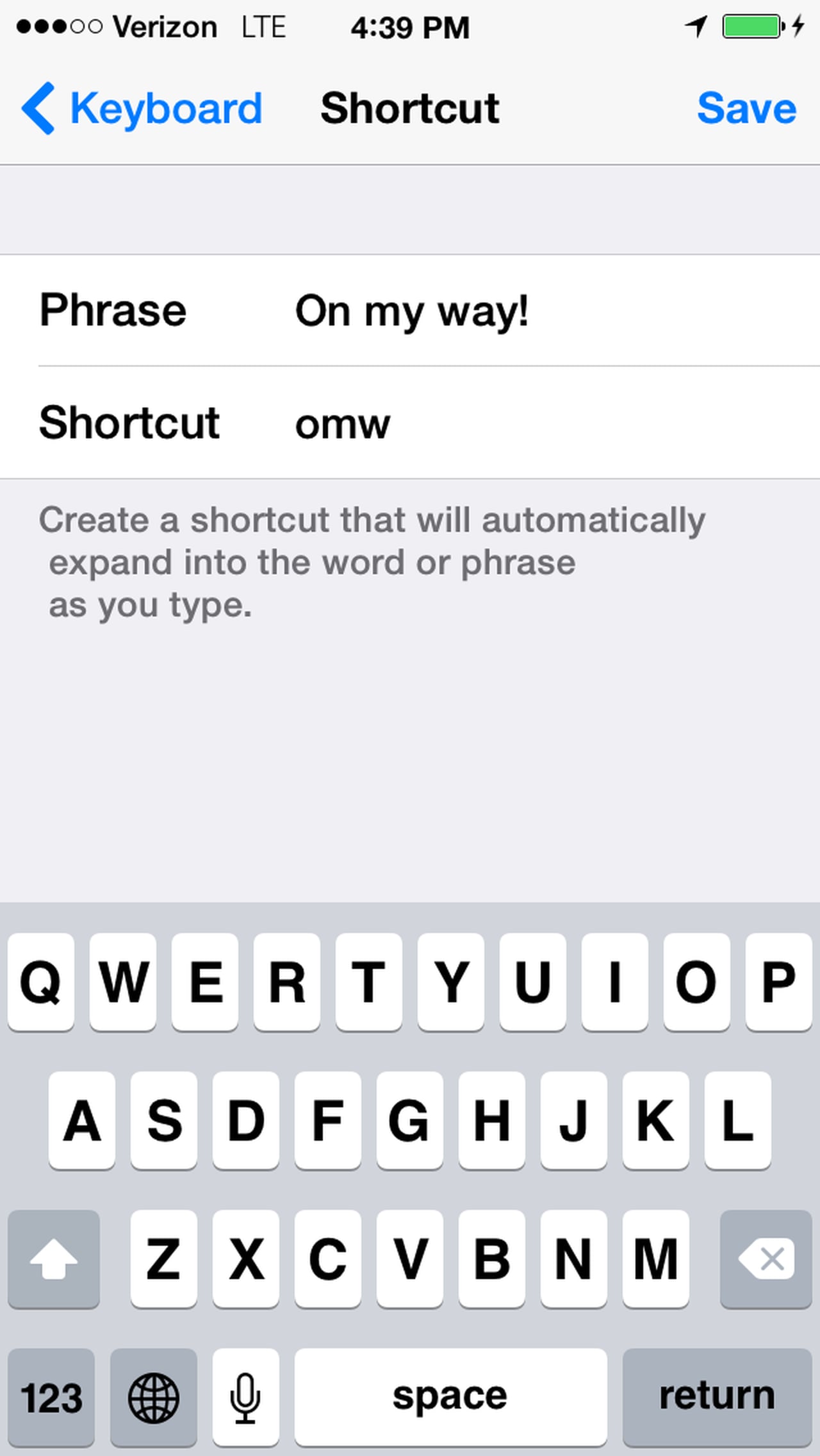Image resolution: width=820 pixels, height=1456 pixels.
Task: Tap the letter A key
Action: pyautogui.click(x=82, y=1120)
